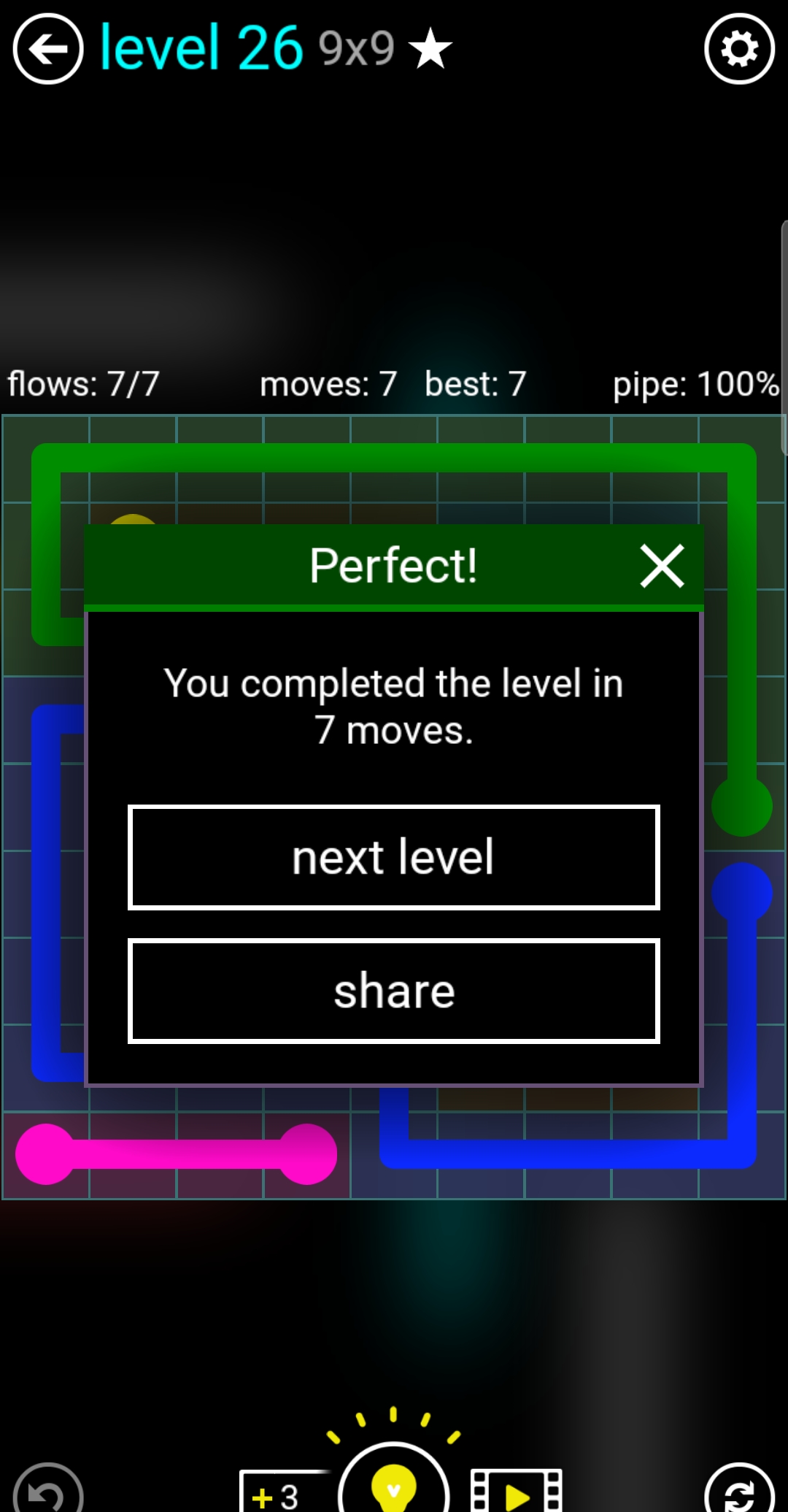788x1512 pixels.
Task: Use the lightbulb hint
Action: pos(394,1486)
